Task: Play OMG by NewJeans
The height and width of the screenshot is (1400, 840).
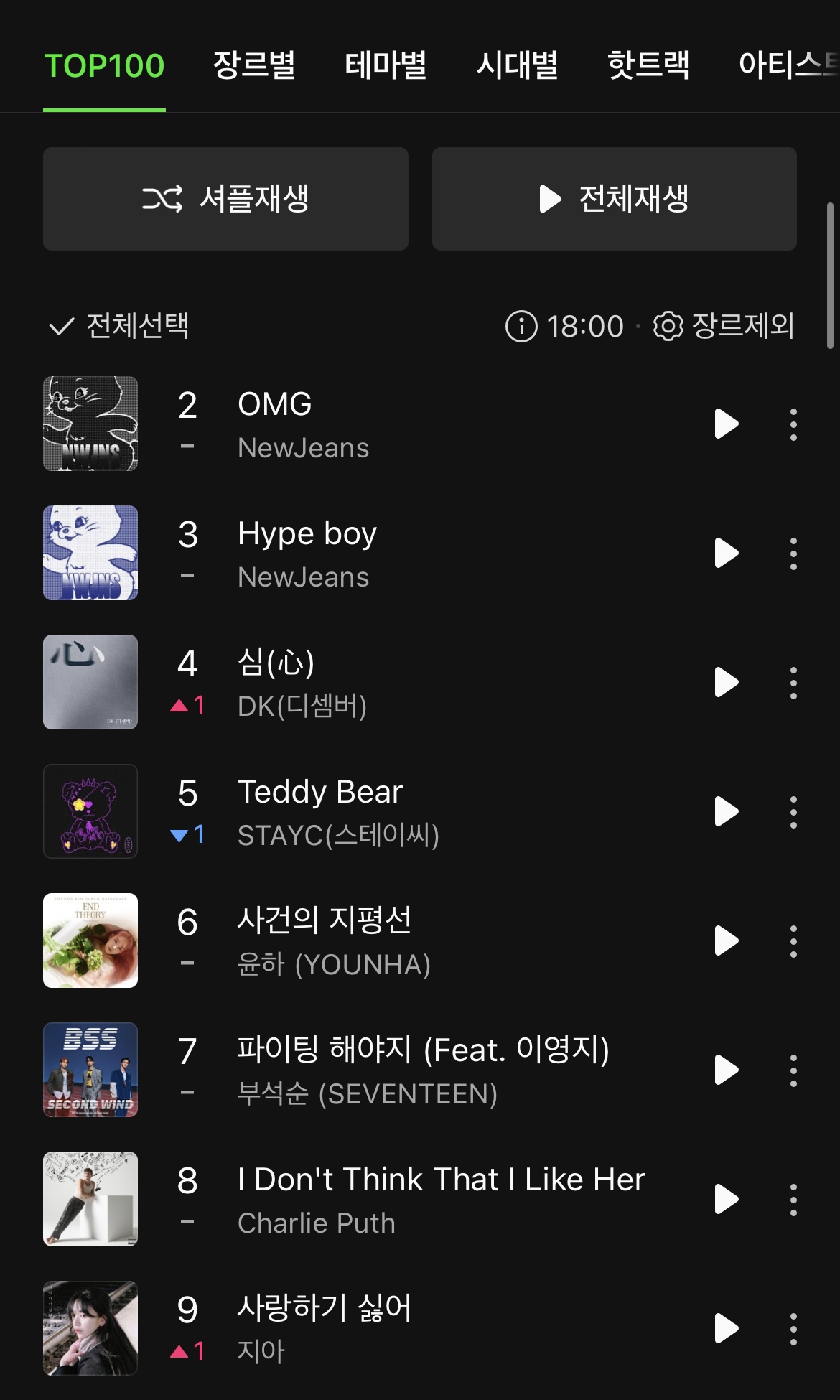Action: click(x=727, y=424)
